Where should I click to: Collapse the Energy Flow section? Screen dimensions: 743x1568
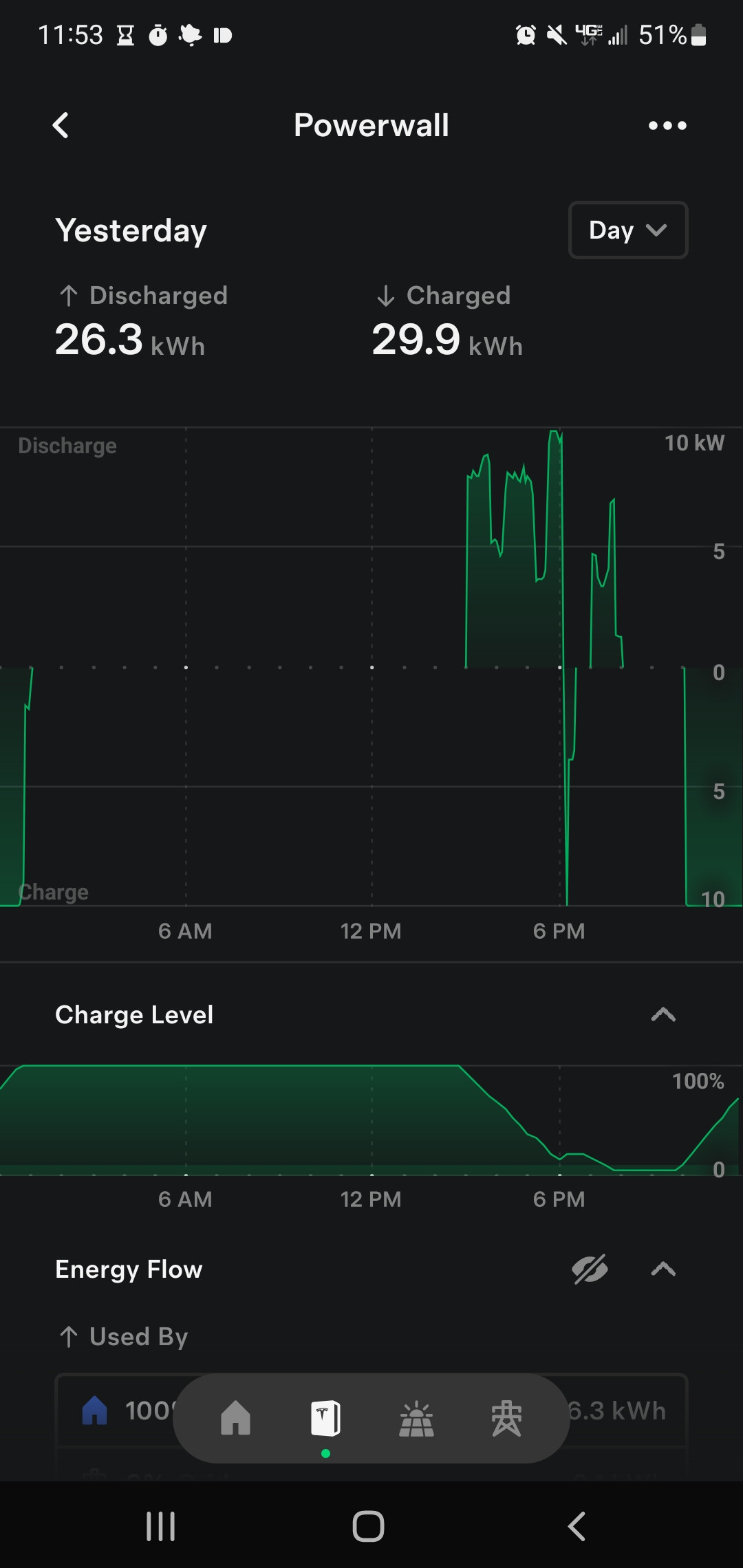click(663, 1269)
